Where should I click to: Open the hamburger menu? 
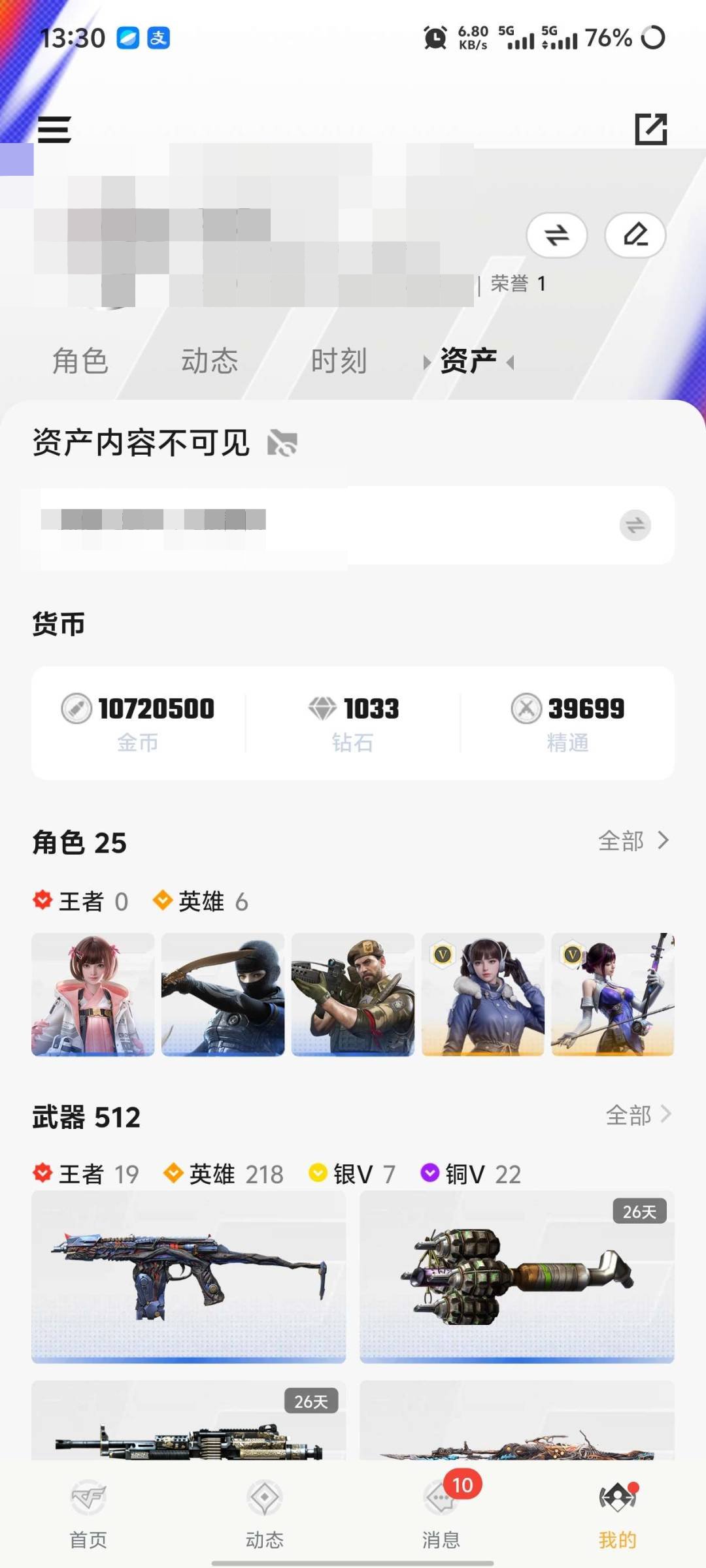(54, 129)
